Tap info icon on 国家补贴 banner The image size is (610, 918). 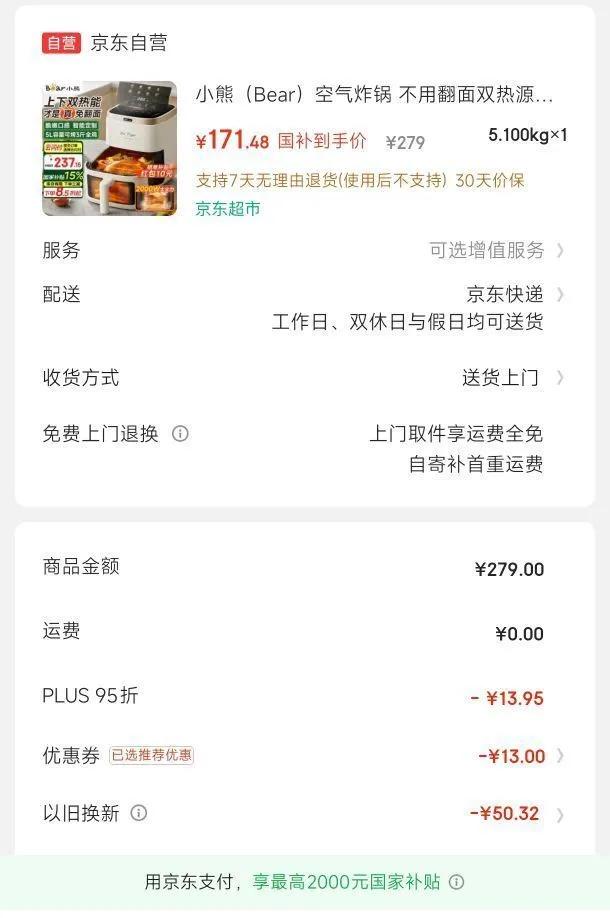(456, 882)
